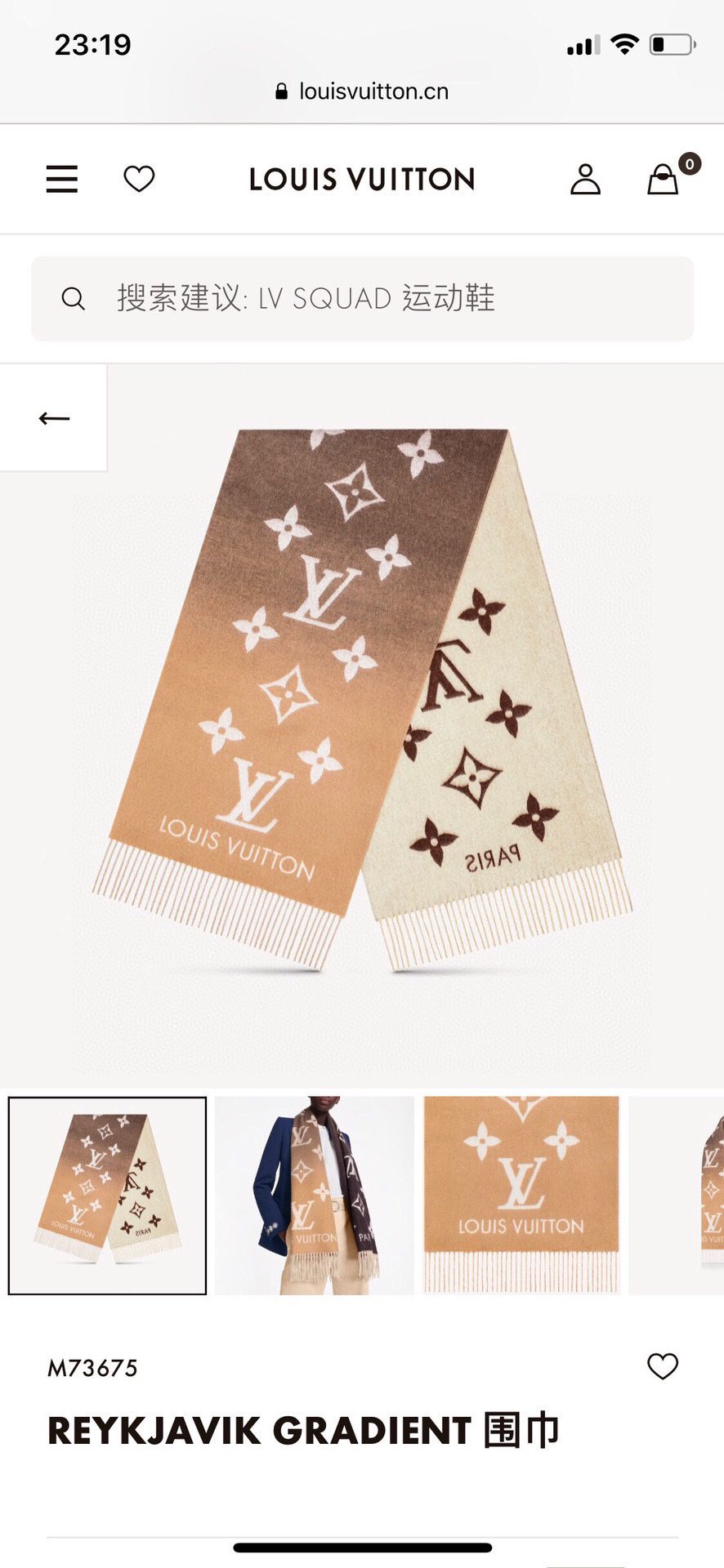
Task: Open the shopping bag
Action: click(x=664, y=179)
